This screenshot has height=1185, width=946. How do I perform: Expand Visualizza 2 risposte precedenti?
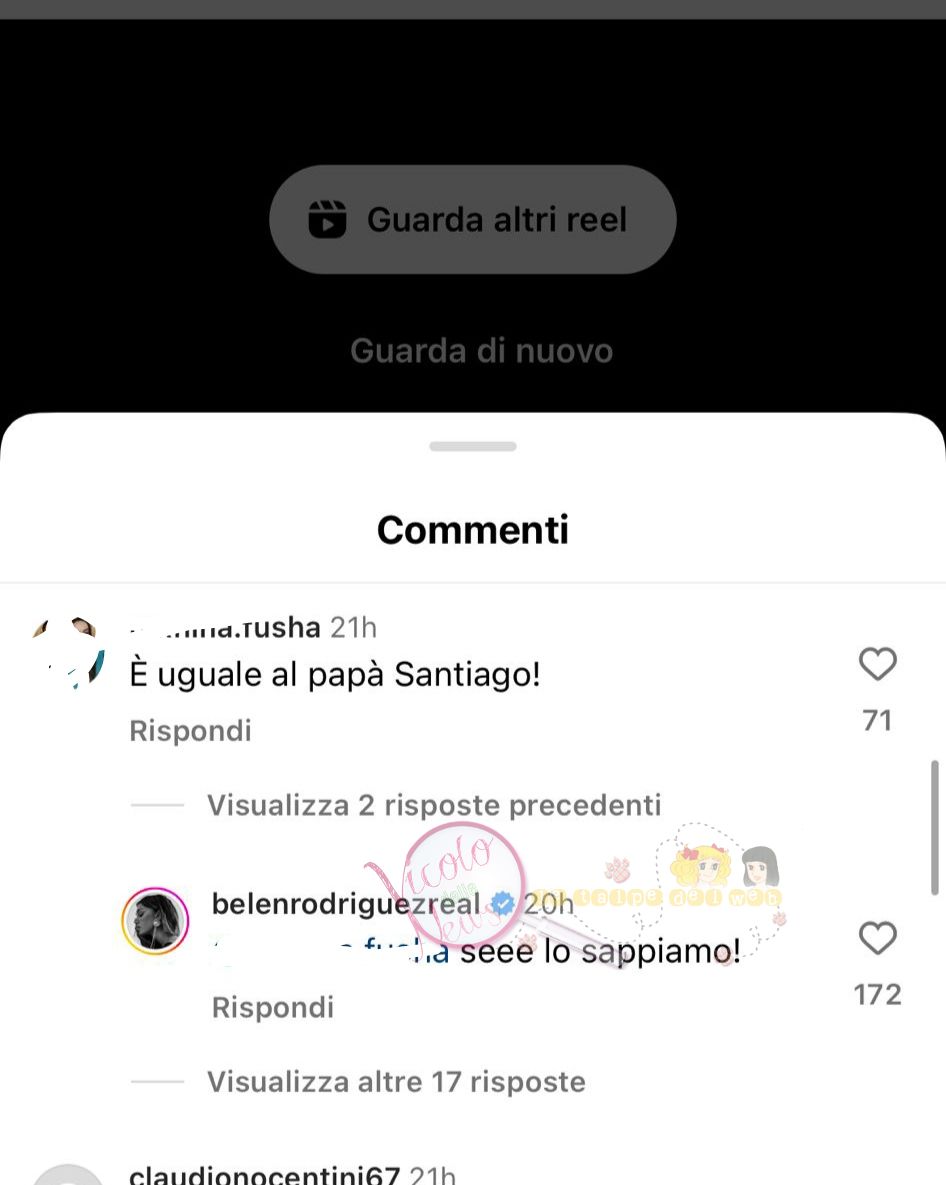click(x=433, y=805)
